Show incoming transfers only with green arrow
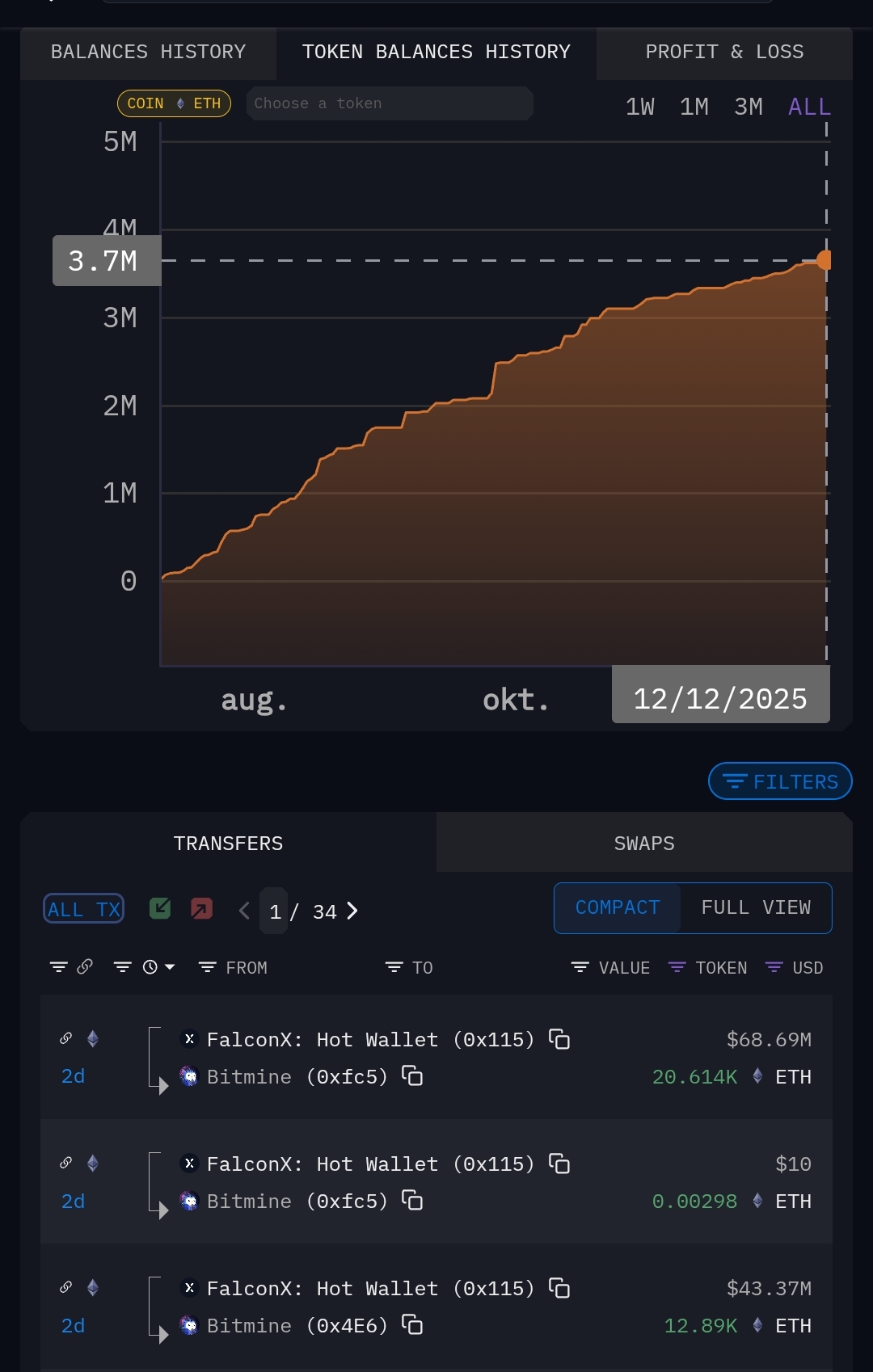The height and width of the screenshot is (1372, 873). tap(160, 909)
